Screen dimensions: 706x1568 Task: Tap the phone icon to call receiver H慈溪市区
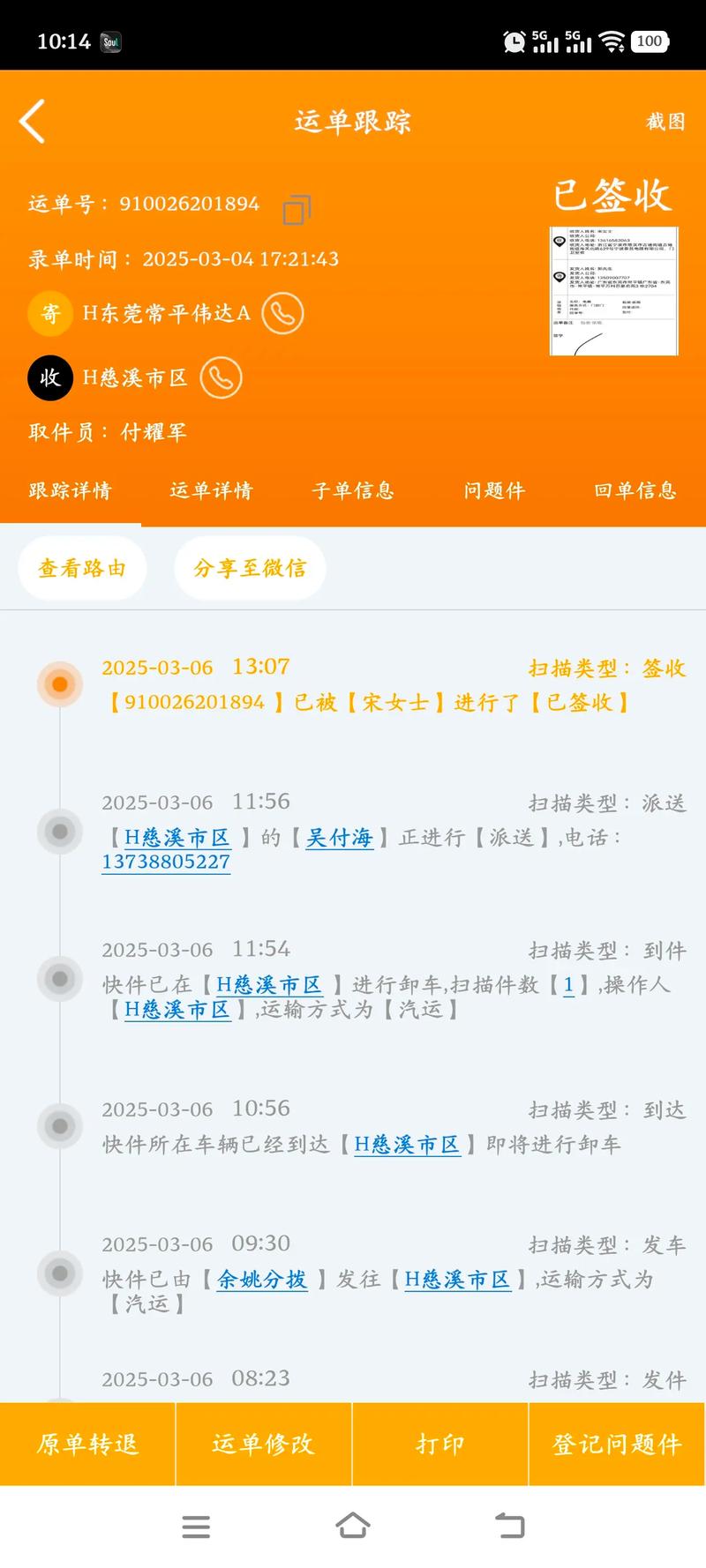pos(221,377)
